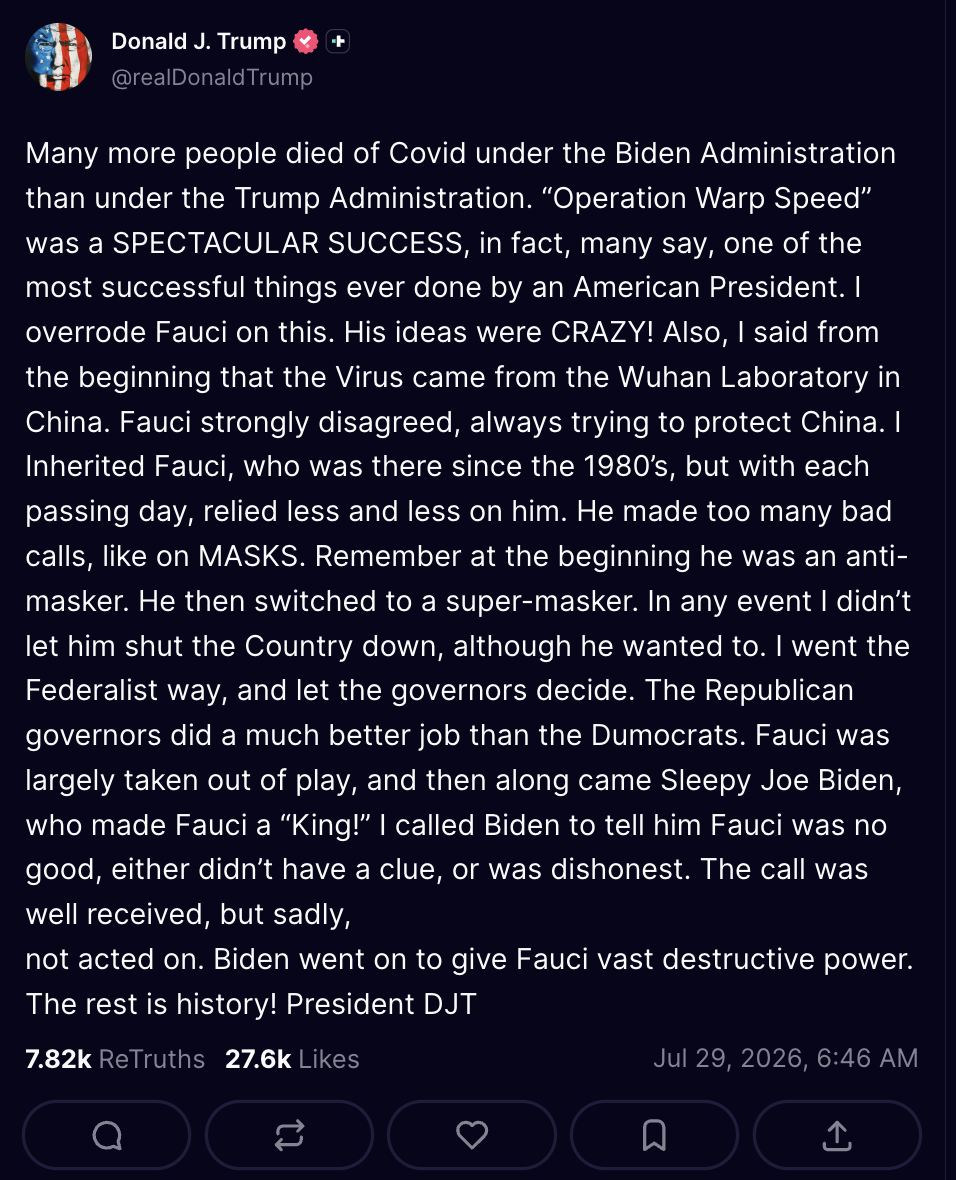
Task: Bookmark this post
Action: 654,1135
